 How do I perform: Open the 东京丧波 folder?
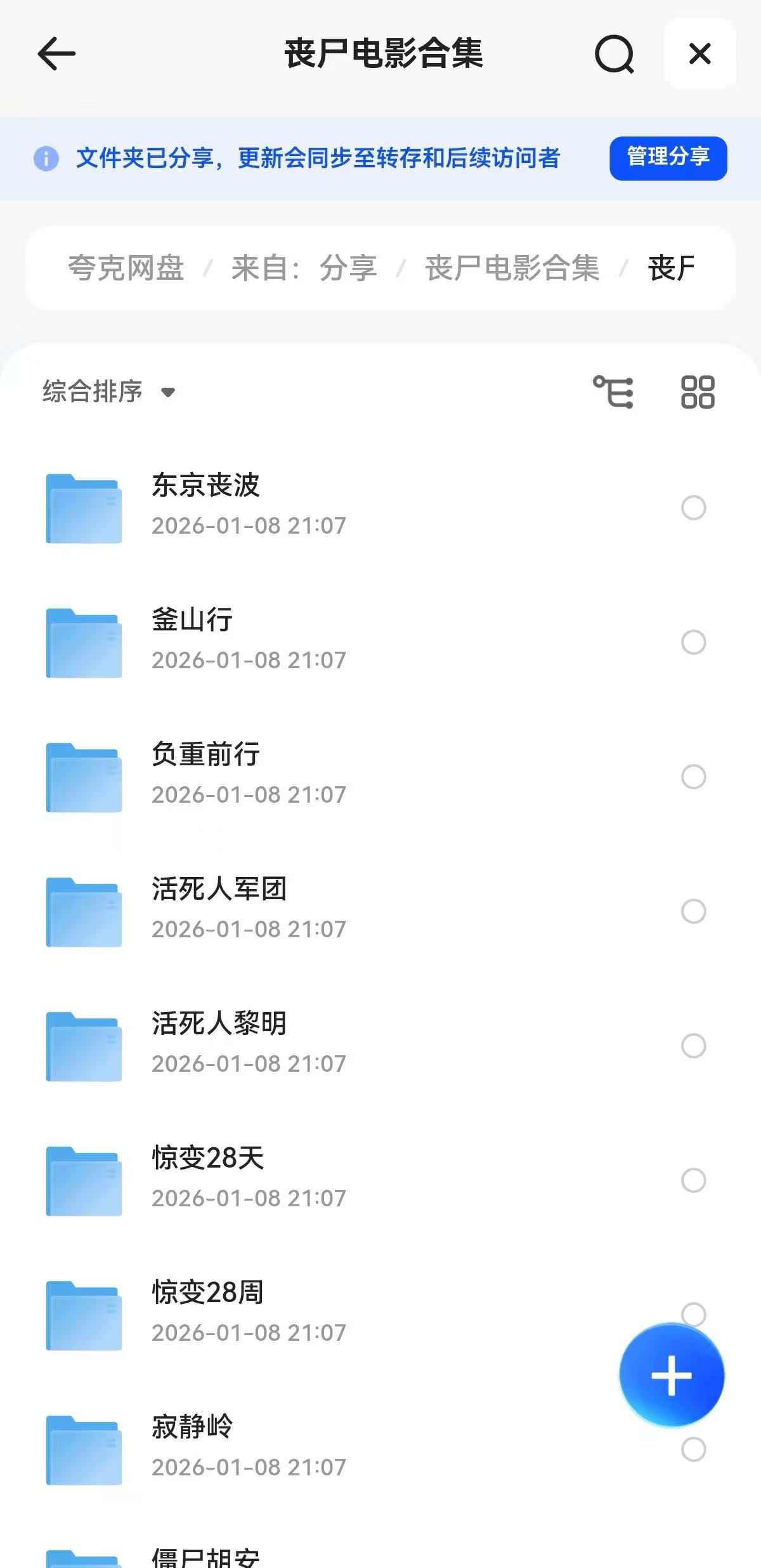[206, 487]
